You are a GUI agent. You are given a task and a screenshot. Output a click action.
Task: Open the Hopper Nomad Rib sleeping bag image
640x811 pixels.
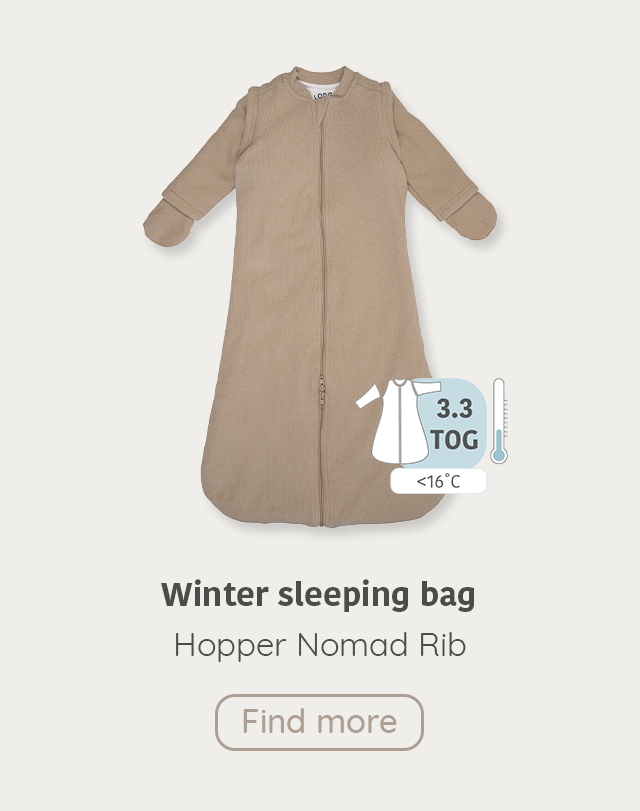(319, 300)
